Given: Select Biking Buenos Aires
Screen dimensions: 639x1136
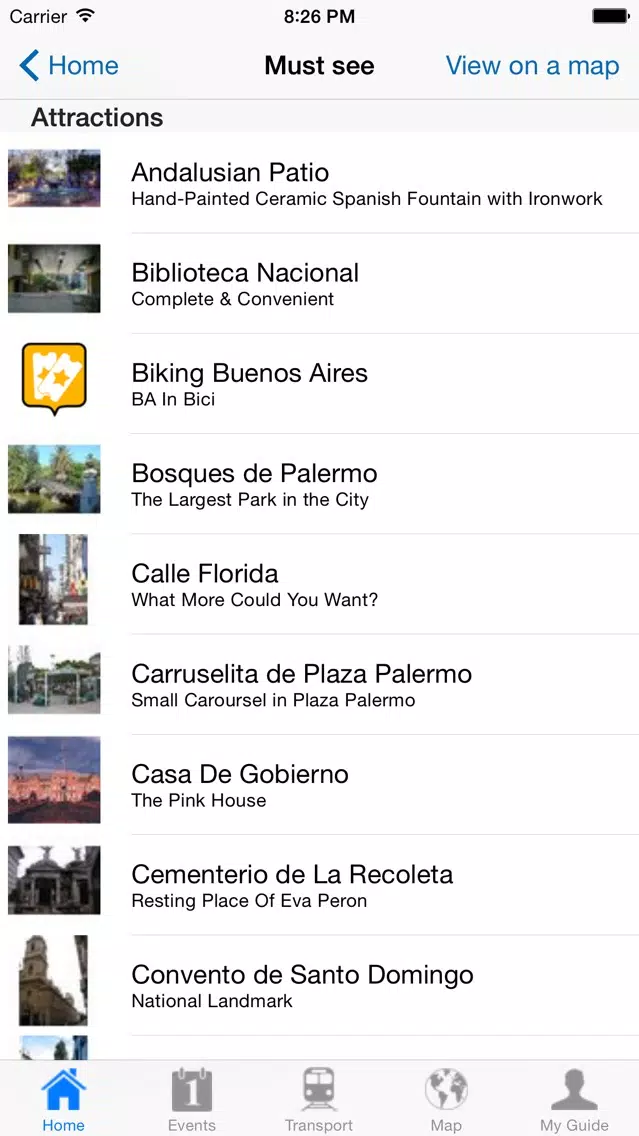Looking at the screenshot, I should 320,383.
